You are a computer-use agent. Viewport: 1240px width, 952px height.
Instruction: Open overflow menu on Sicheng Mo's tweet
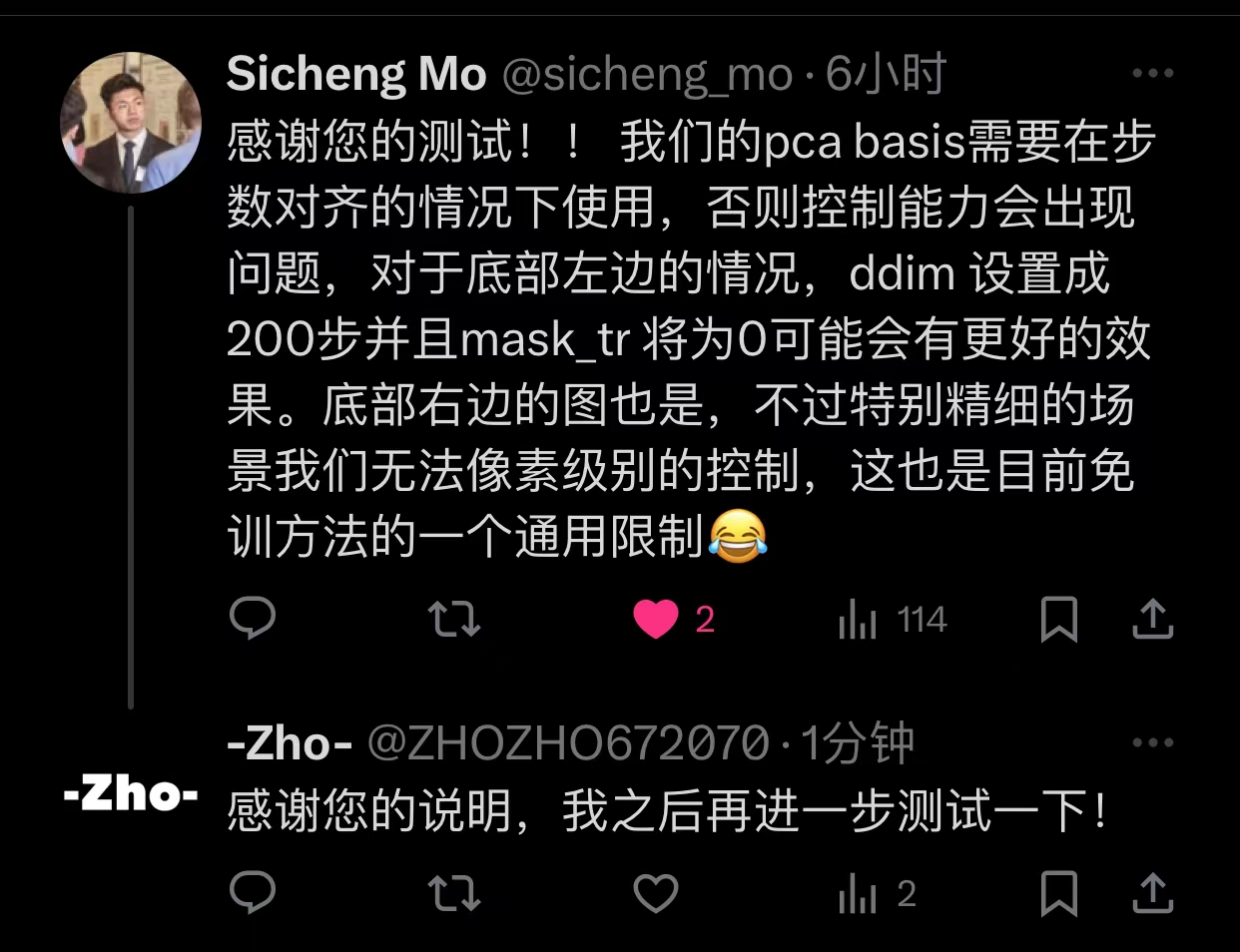pos(1152,73)
